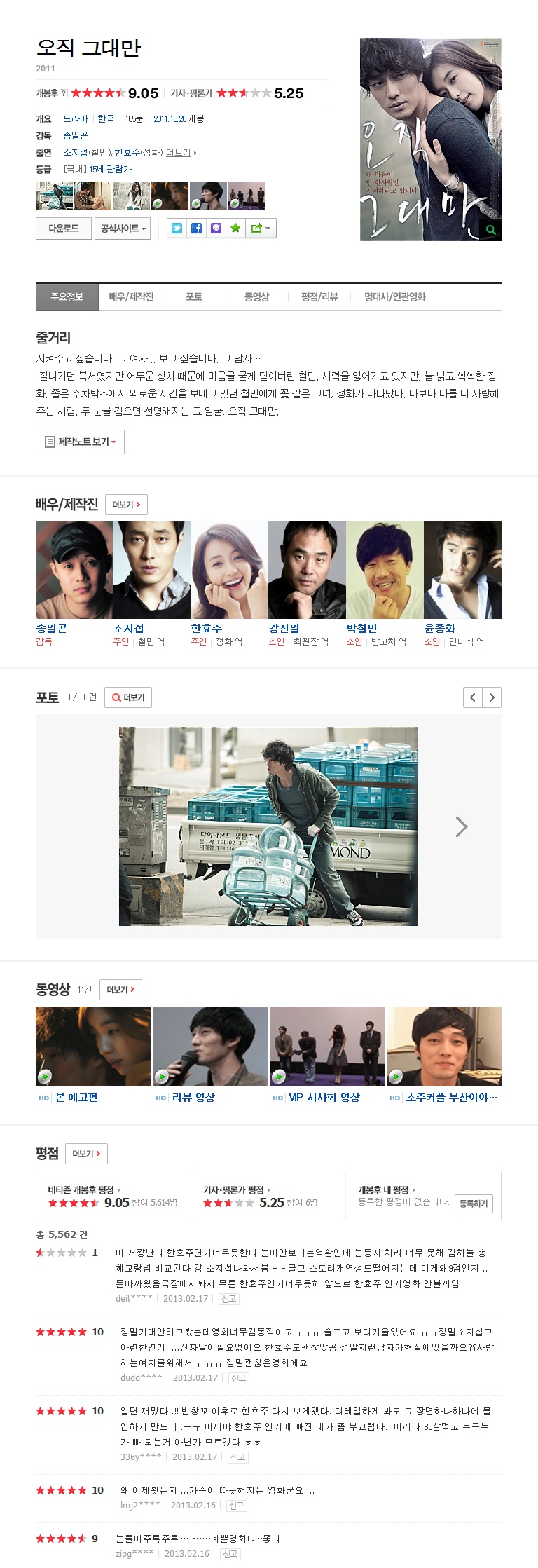Open the 동영상 tab
Viewport: 538px width, 1568px height.
coord(256,297)
